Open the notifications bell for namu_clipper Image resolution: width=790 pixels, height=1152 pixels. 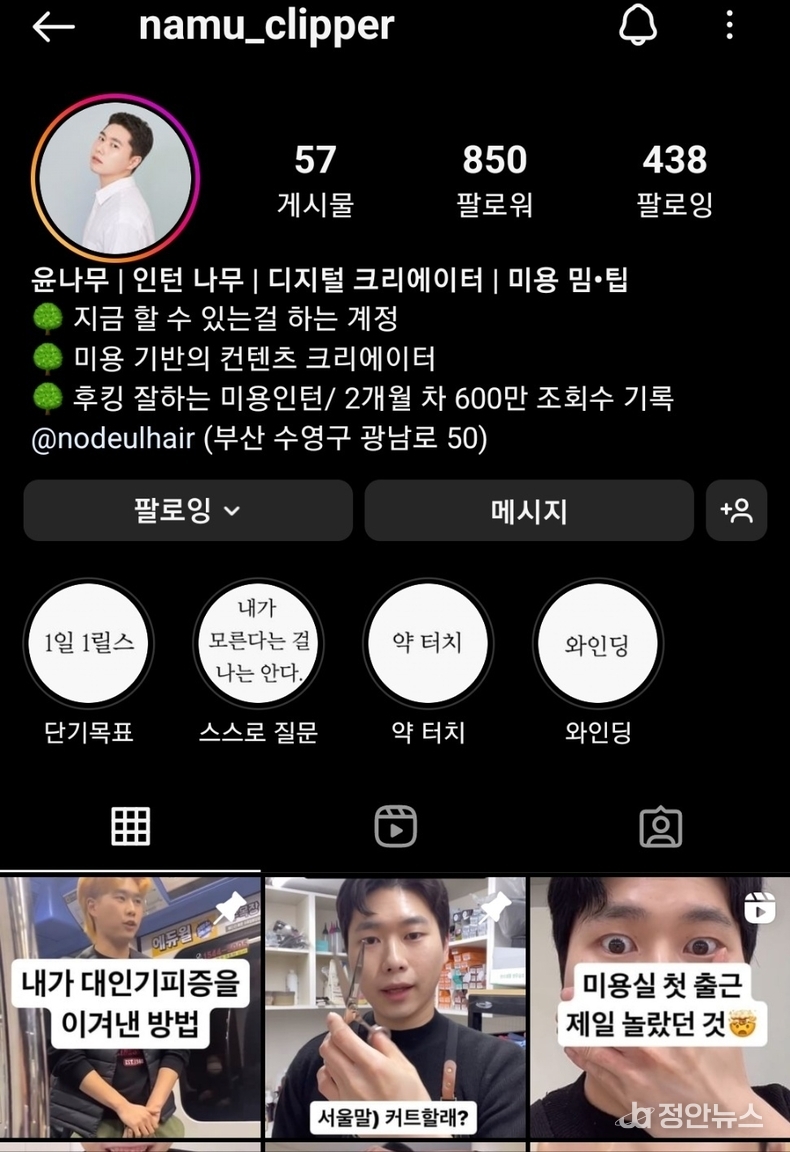pos(638,26)
